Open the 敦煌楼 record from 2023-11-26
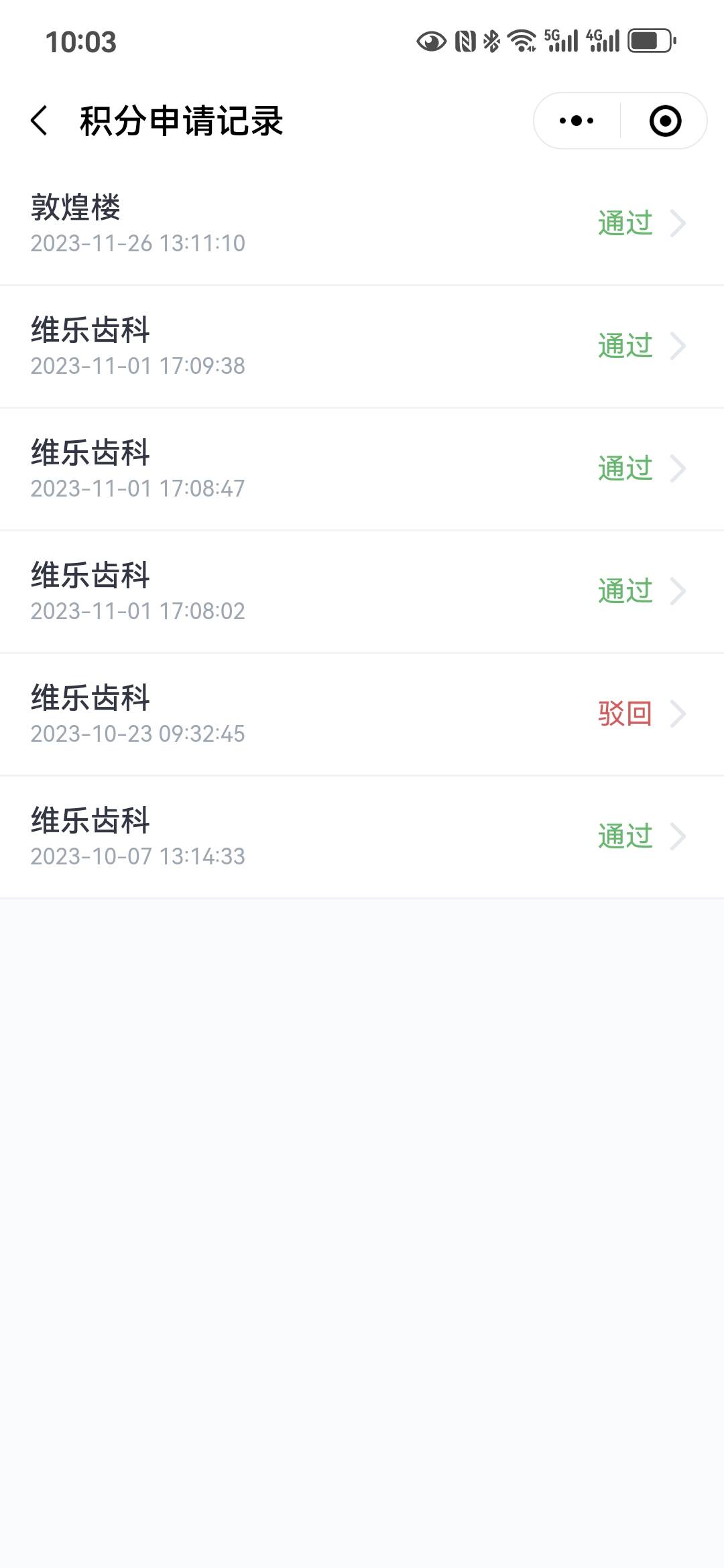 [362, 224]
